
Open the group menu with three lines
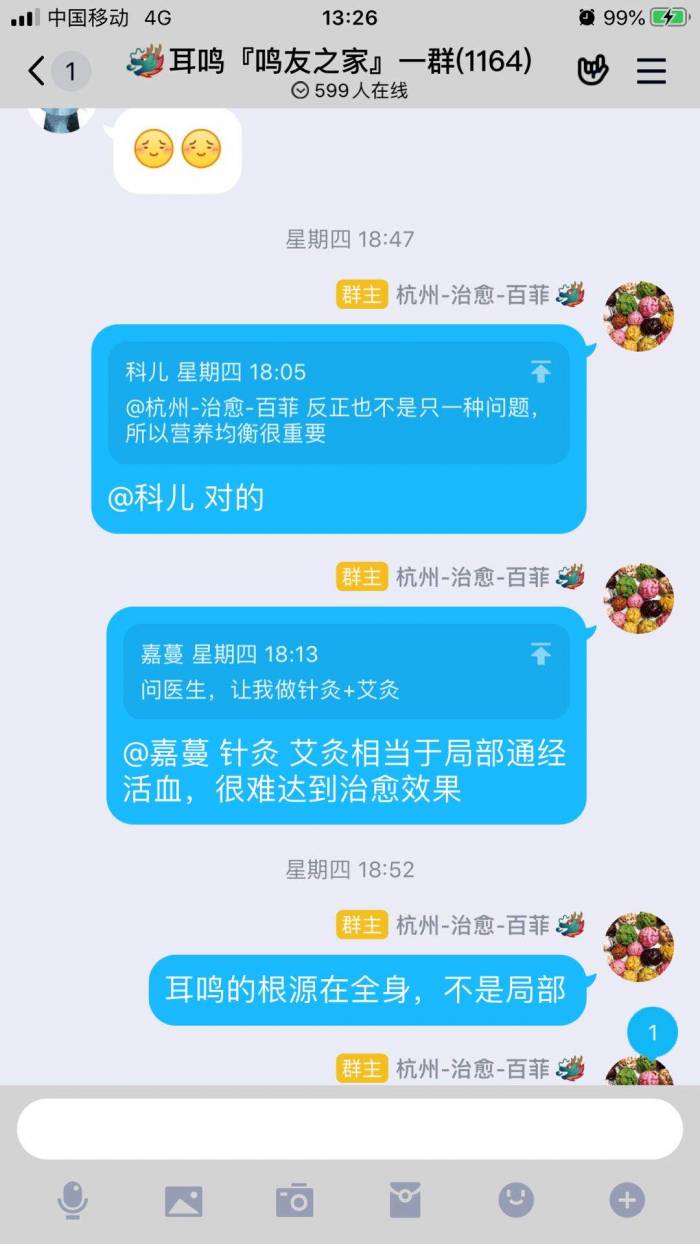click(651, 71)
